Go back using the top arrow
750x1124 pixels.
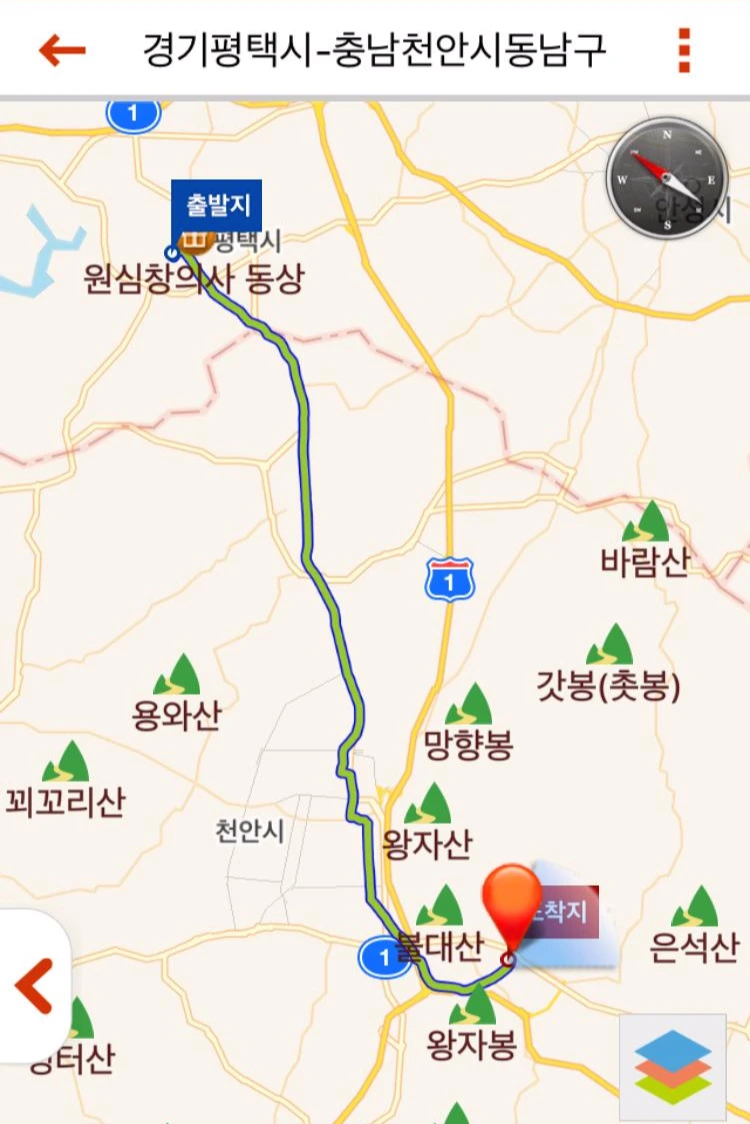click(x=62, y=50)
